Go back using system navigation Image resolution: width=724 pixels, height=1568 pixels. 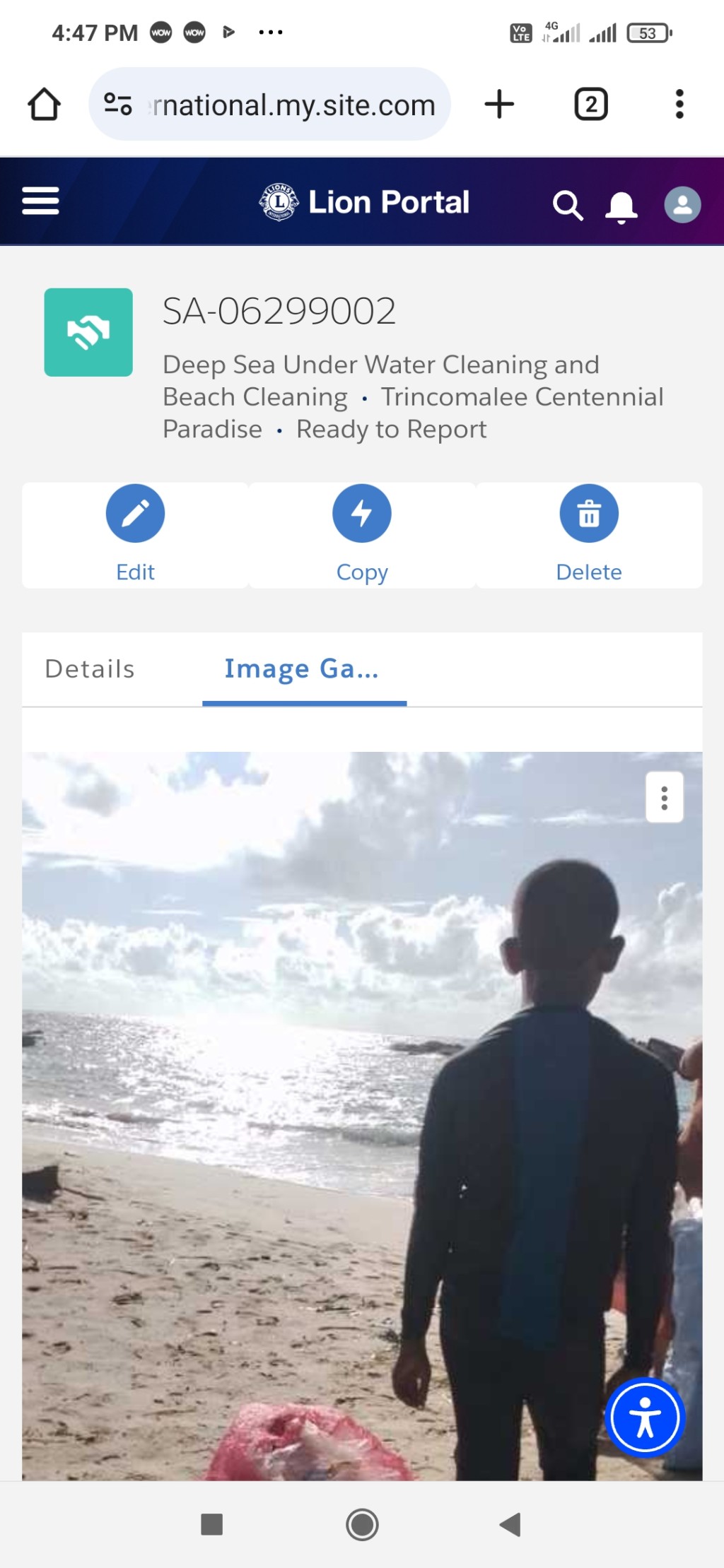tap(510, 1524)
